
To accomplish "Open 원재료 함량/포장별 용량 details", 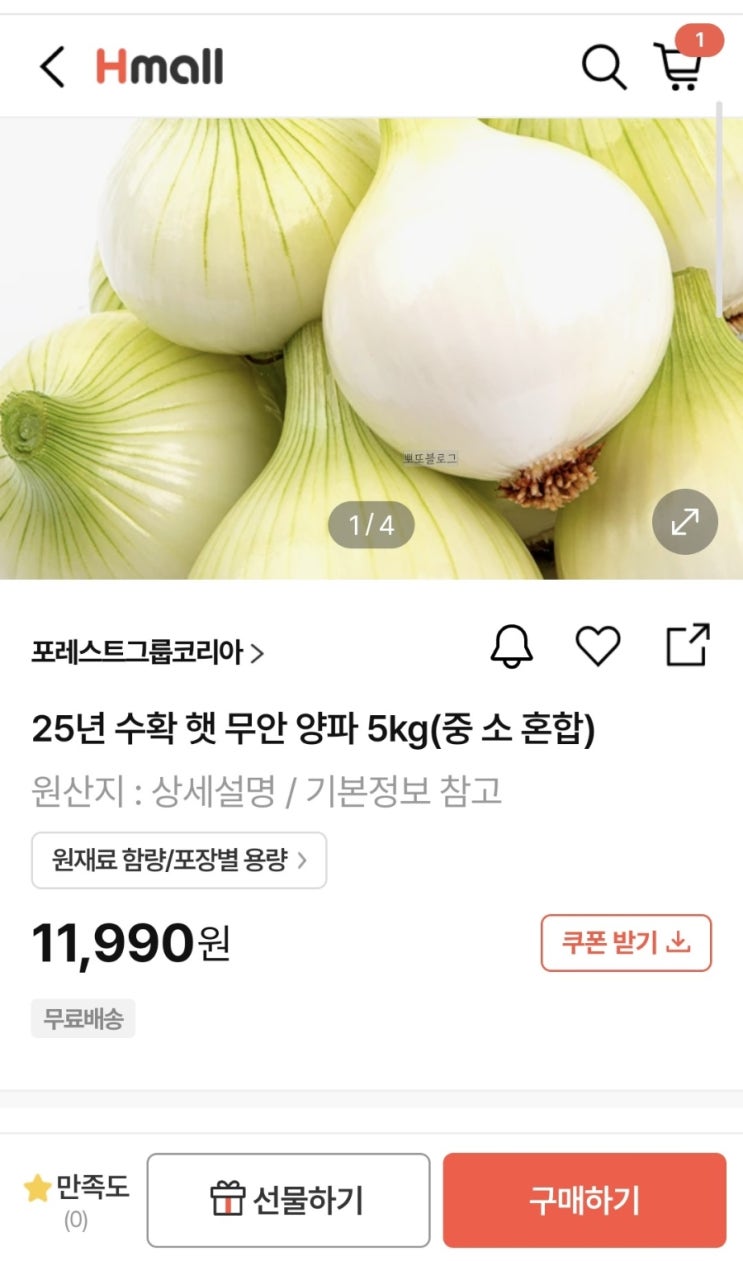I will (x=177, y=860).
